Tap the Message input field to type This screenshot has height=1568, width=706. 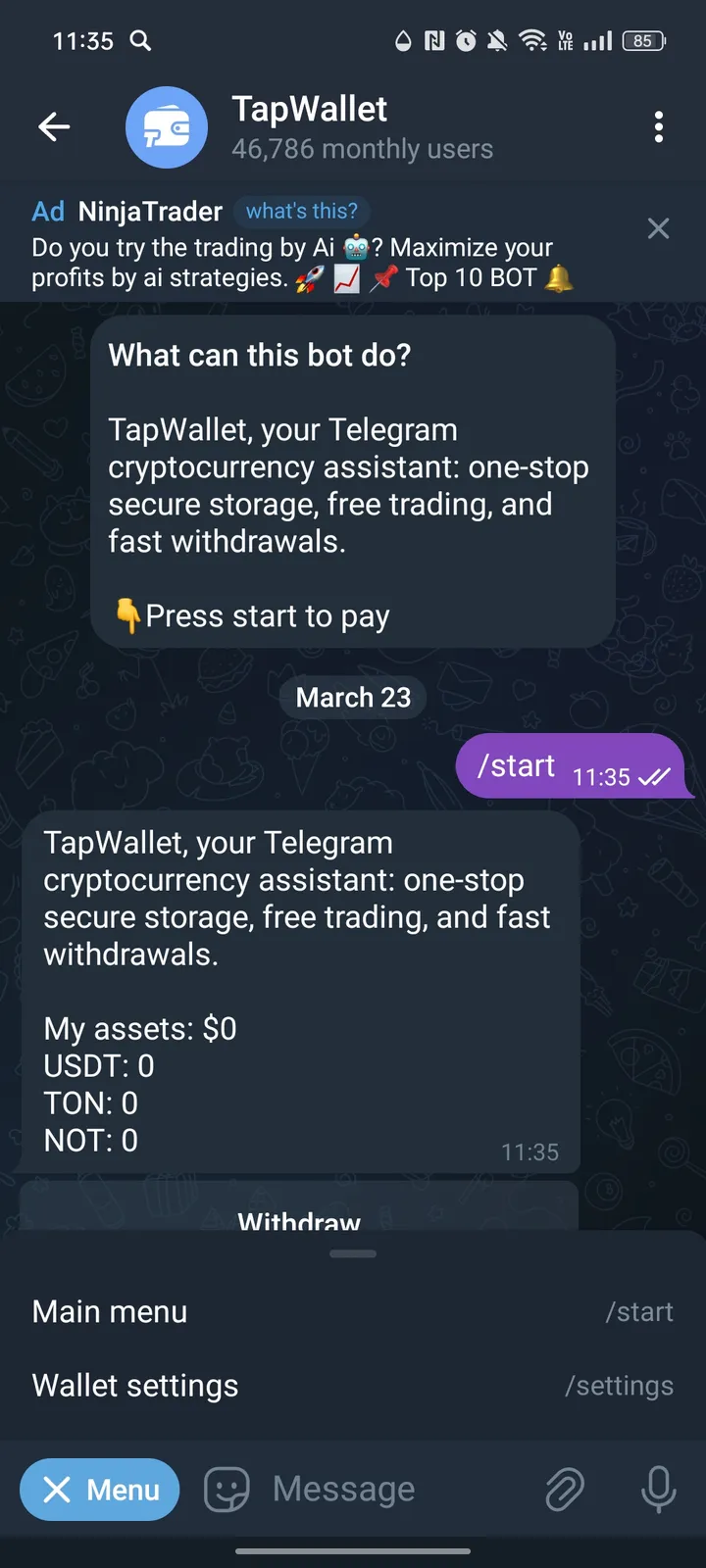coord(343,1490)
